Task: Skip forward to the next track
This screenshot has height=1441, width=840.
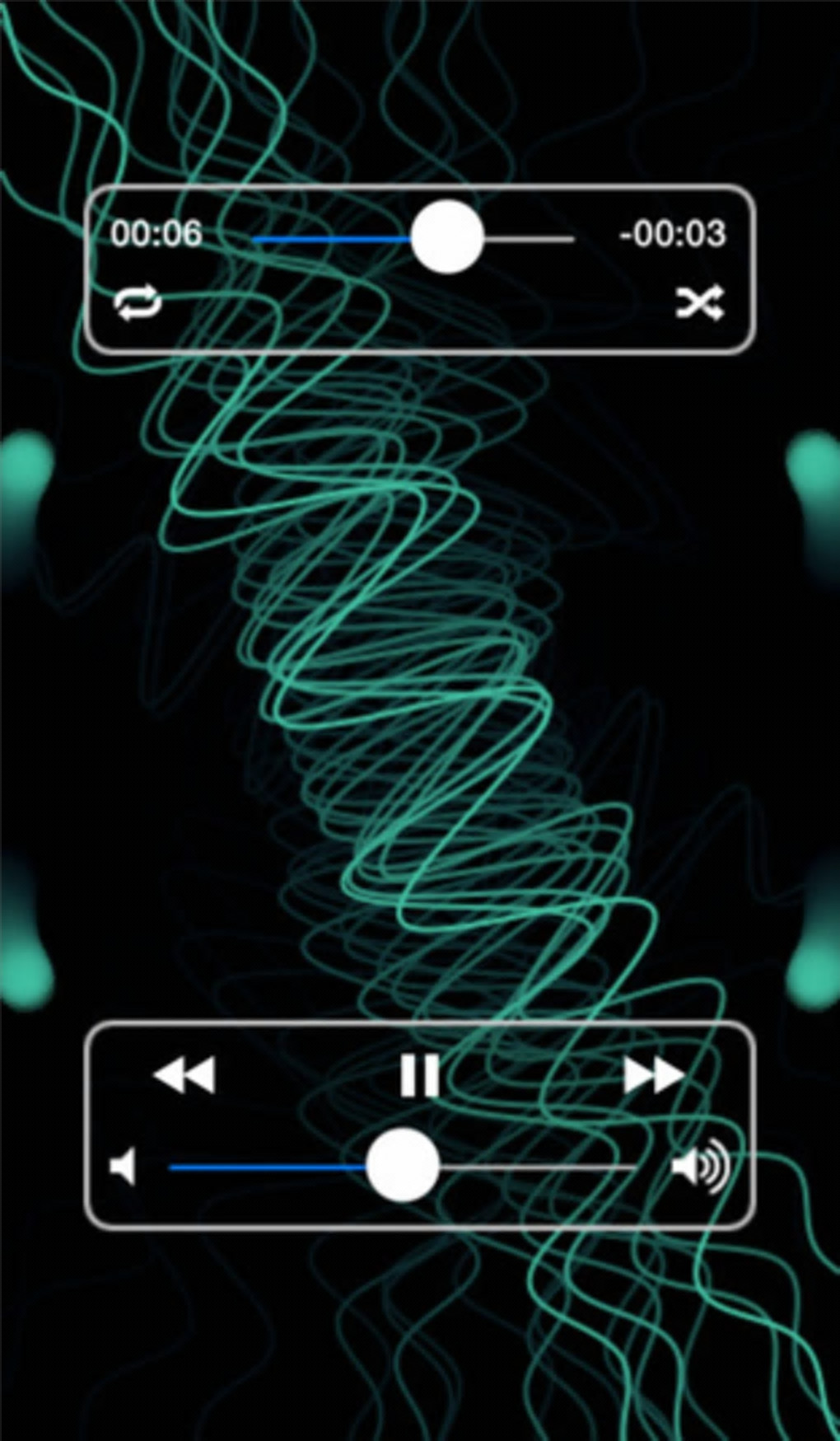Action: (x=654, y=1076)
